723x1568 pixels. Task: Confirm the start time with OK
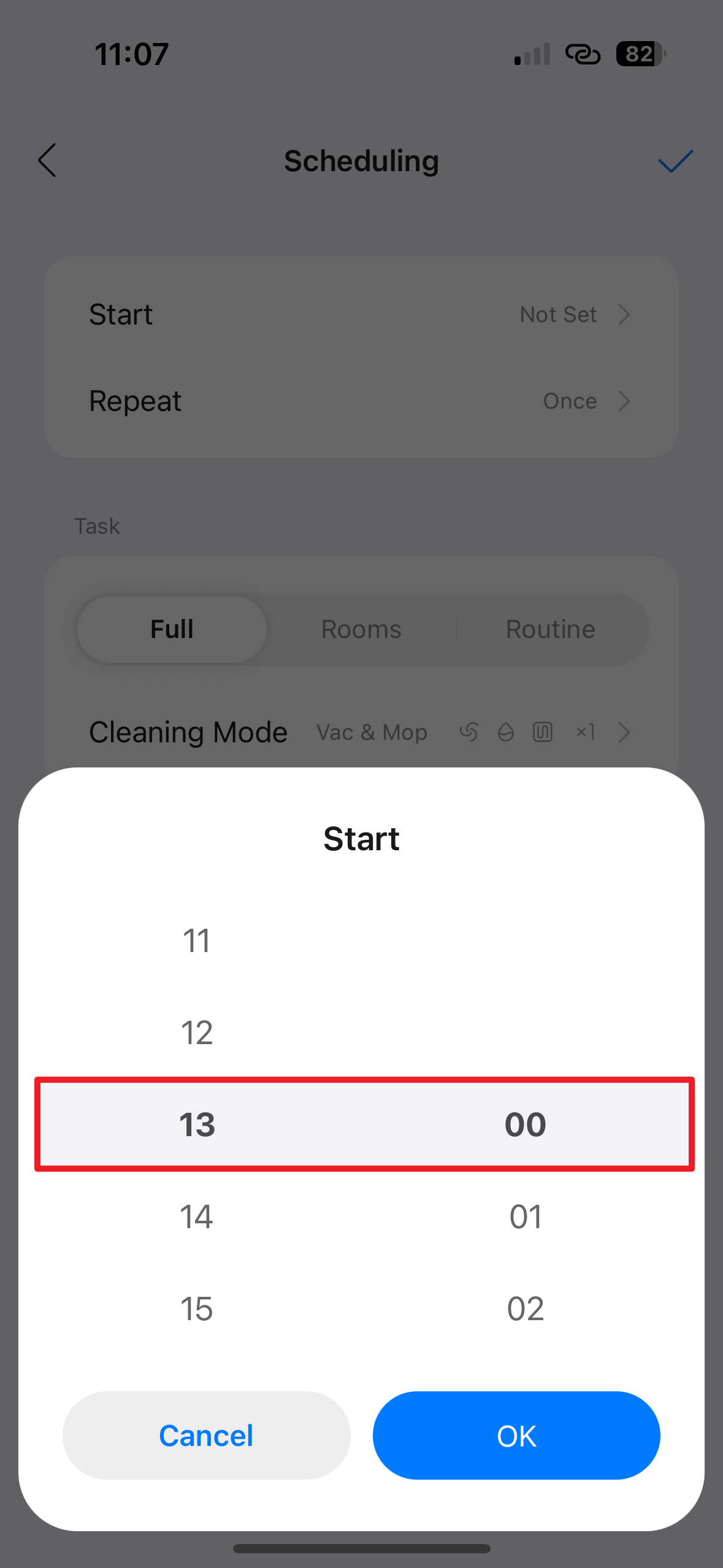[516, 1435]
